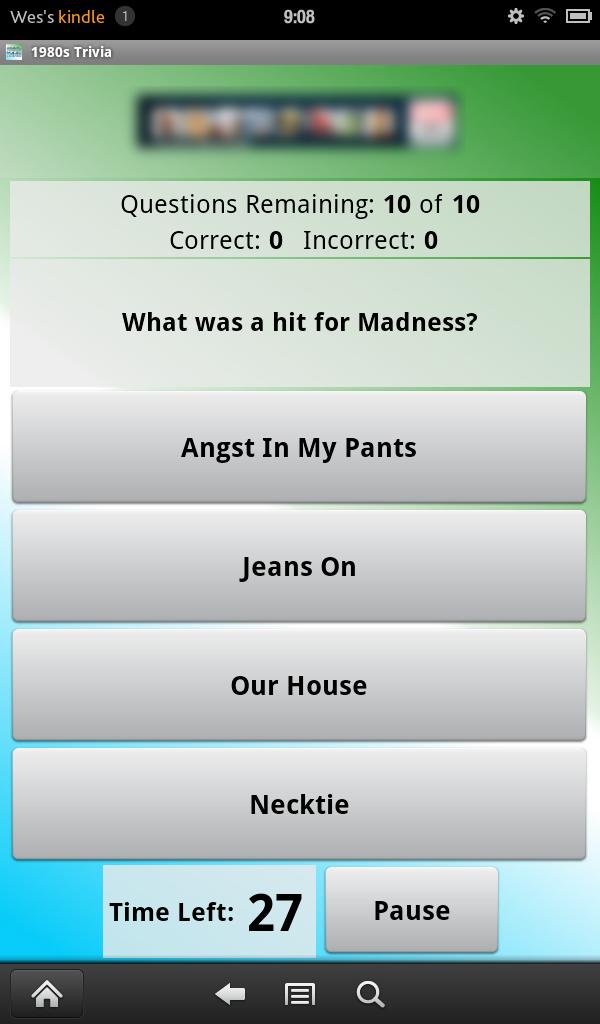Go back using the back arrow

231,993
